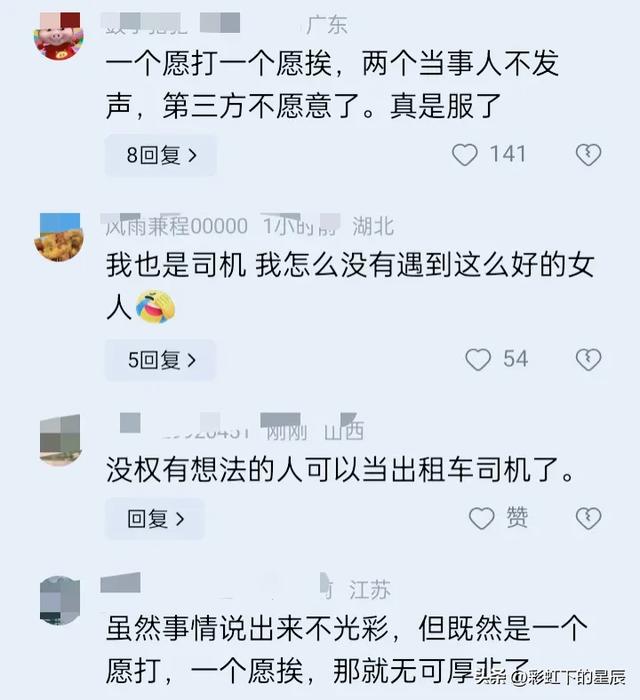Open the avatar of the 山西 commenter
This screenshot has width=640, height=700.
click(59, 441)
